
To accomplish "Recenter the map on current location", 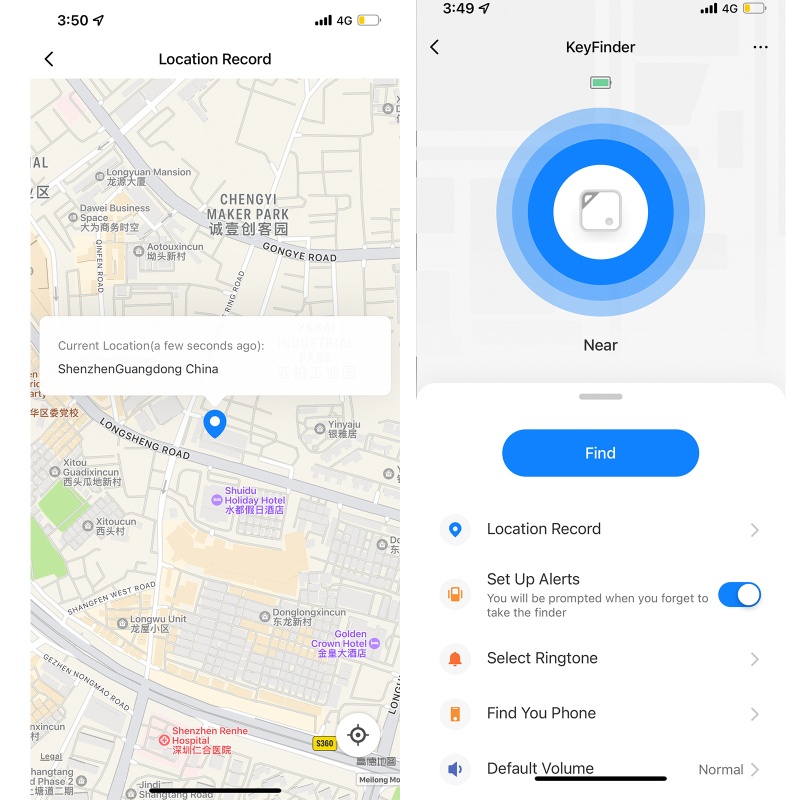I will pos(357,736).
